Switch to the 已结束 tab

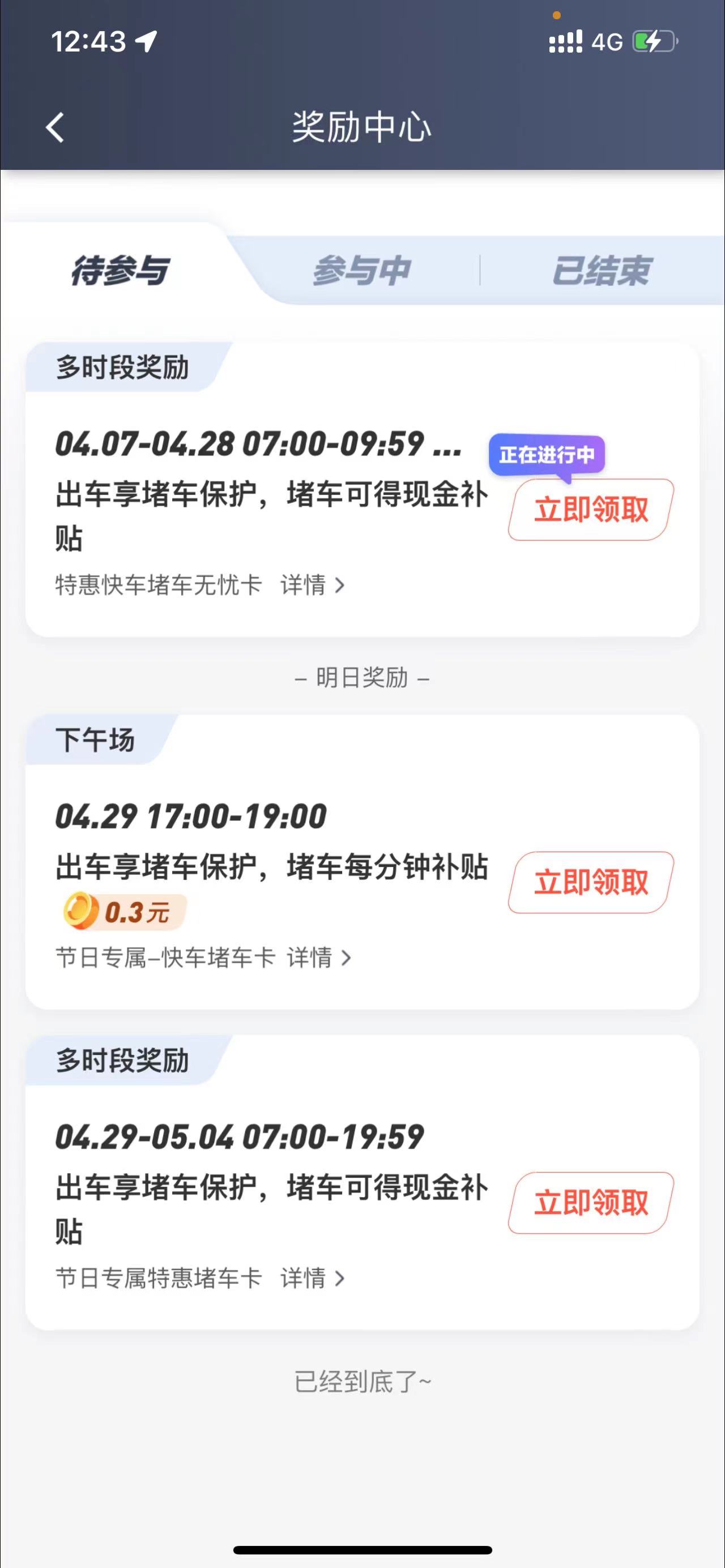[x=602, y=270]
